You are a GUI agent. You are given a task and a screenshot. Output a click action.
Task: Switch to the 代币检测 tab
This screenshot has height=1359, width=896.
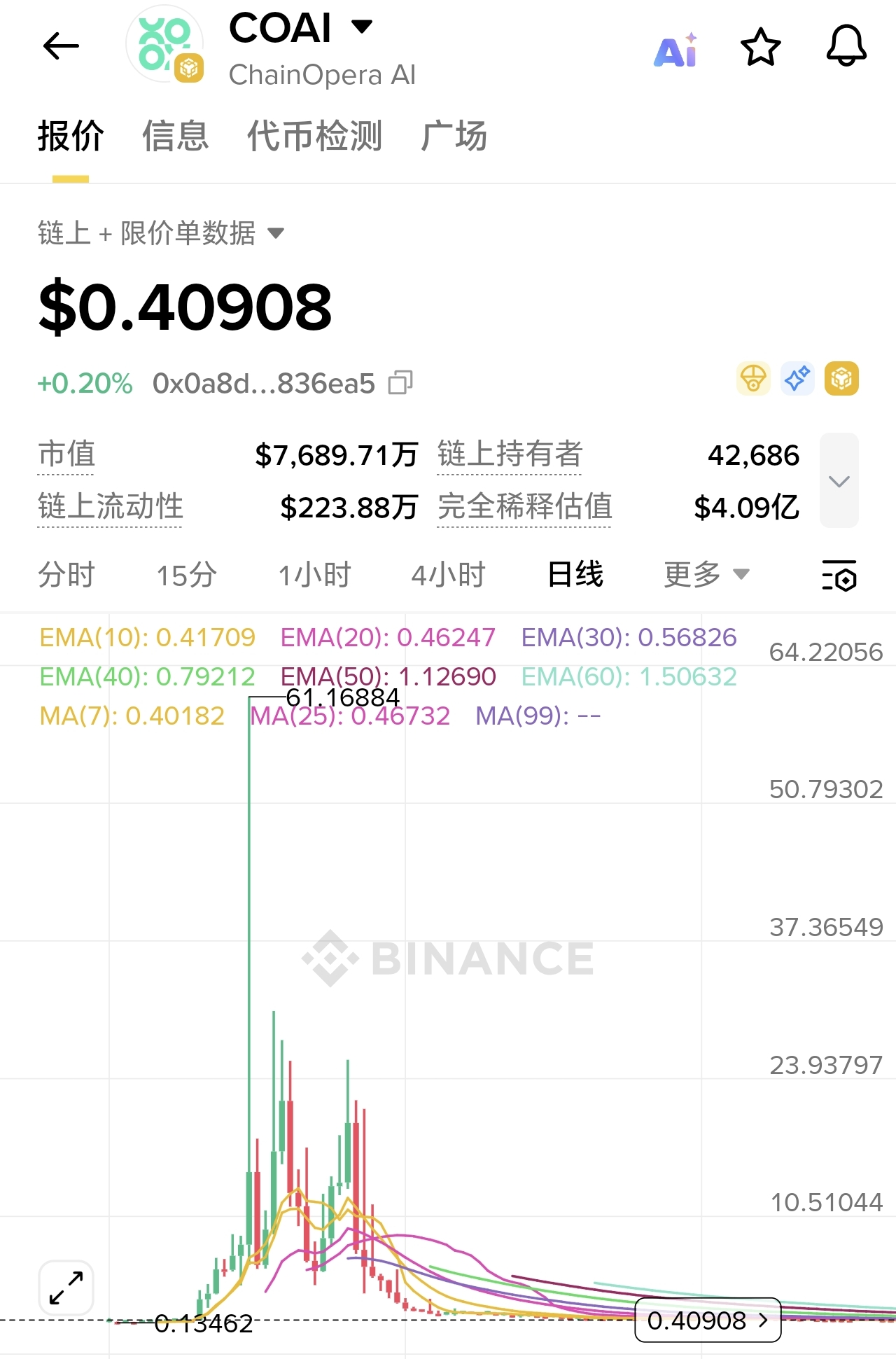click(314, 136)
